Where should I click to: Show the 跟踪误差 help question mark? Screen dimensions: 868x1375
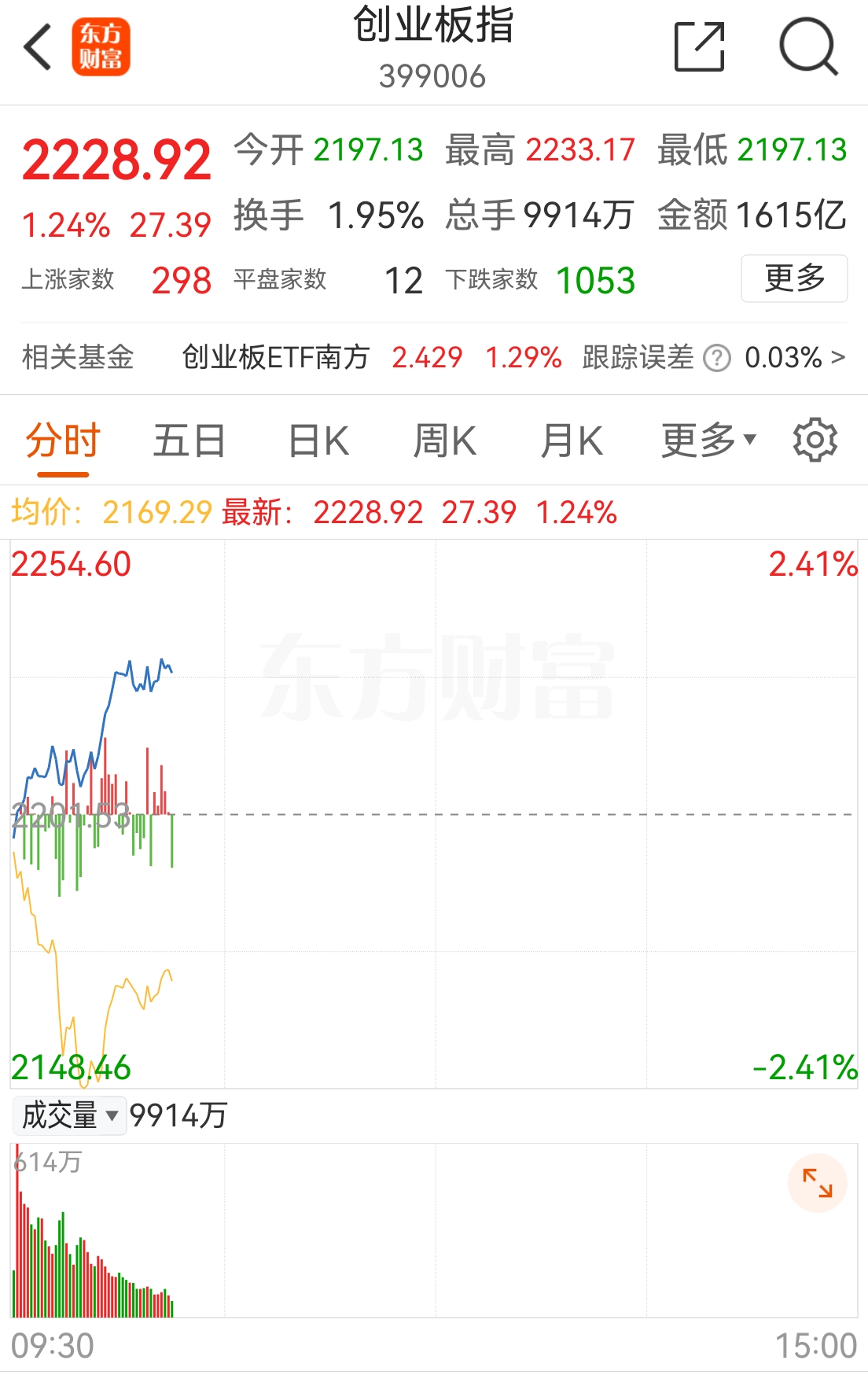pyautogui.click(x=716, y=359)
